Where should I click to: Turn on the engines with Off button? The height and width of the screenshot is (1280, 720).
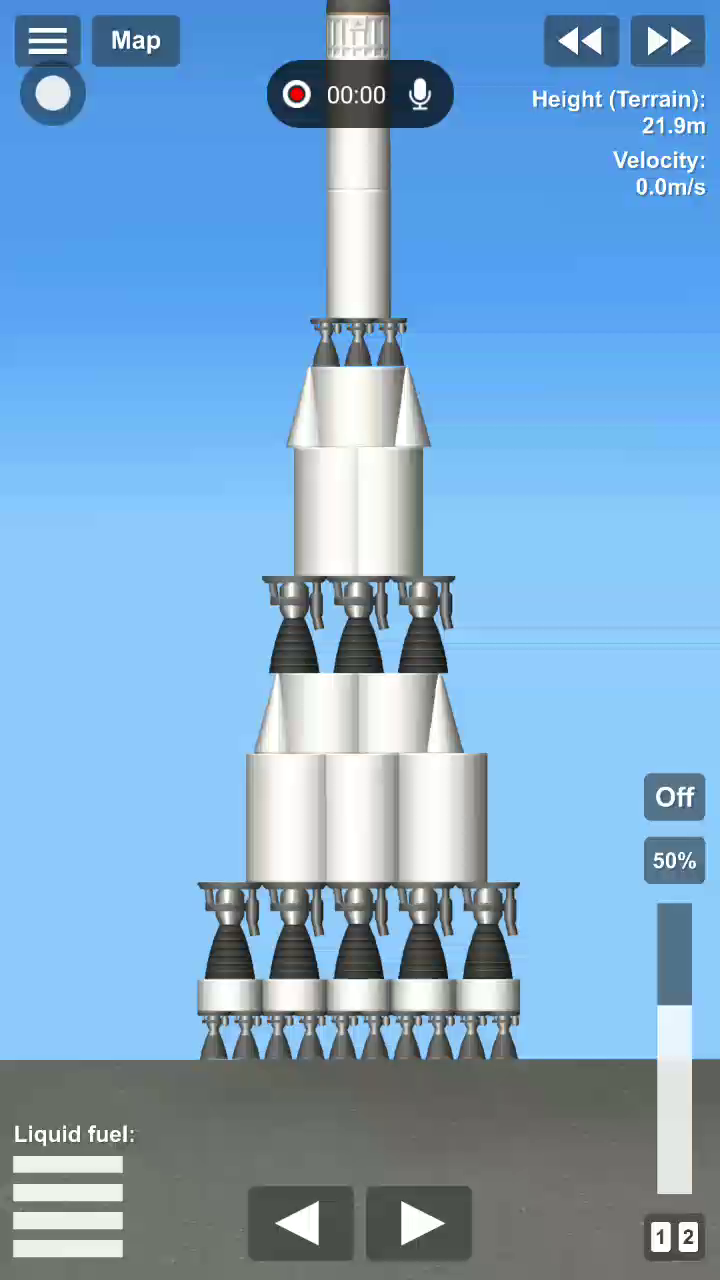pyautogui.click(x=674, y=797)
